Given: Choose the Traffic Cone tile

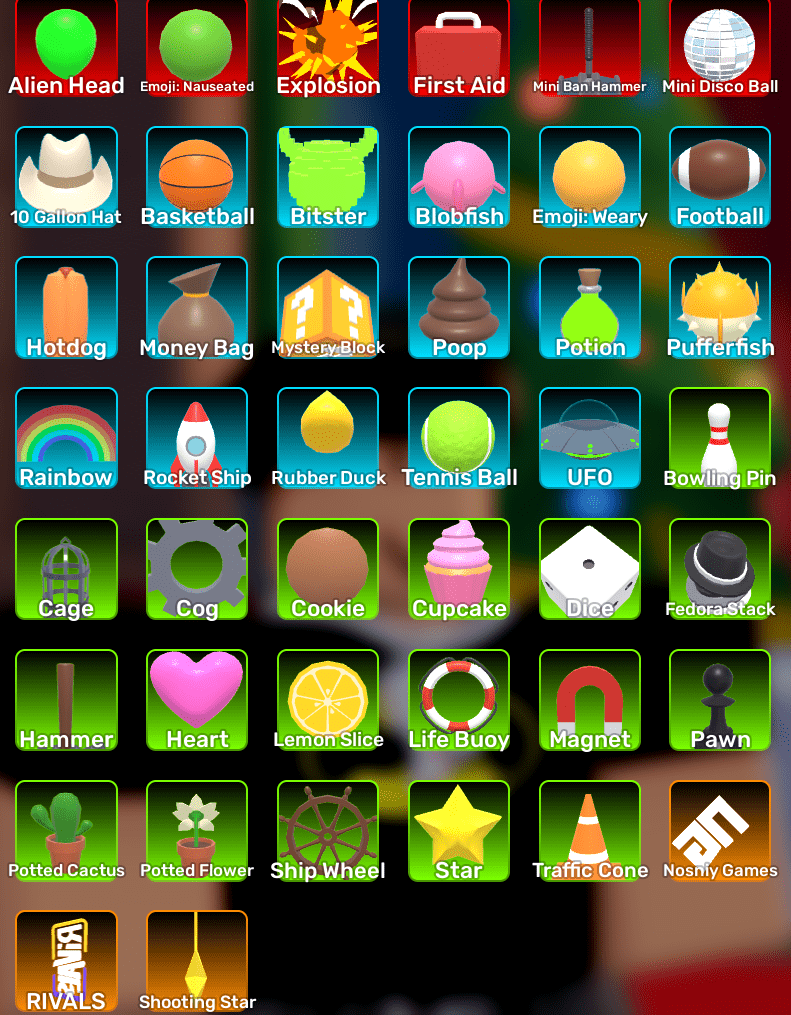Looking at the screenshot, I should (590, 831).
